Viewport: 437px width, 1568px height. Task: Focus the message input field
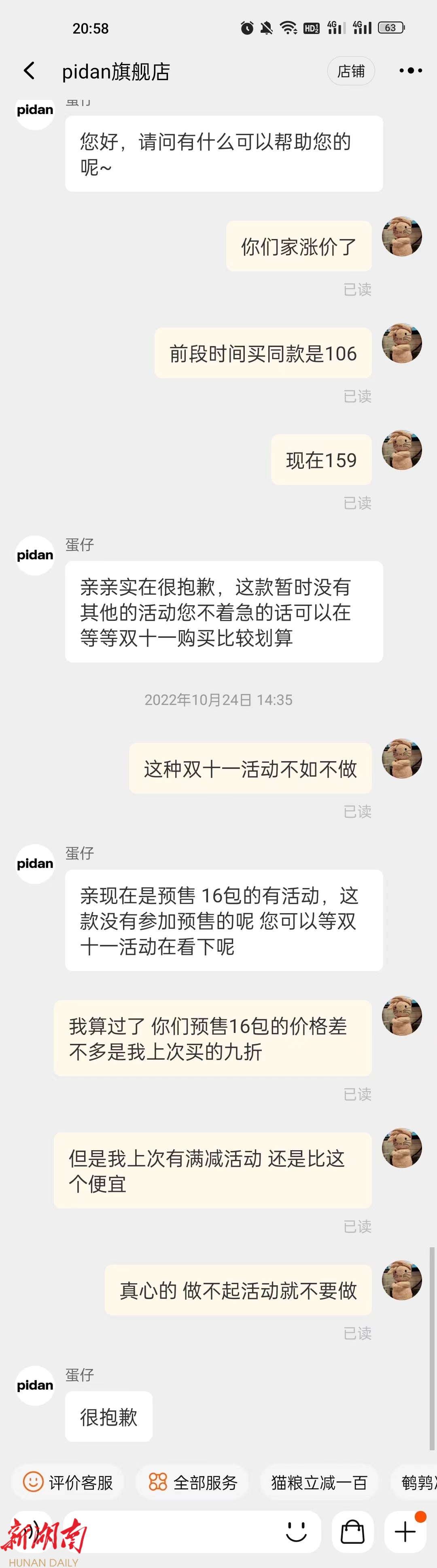pyautogui.click(x=176, y=1532)
